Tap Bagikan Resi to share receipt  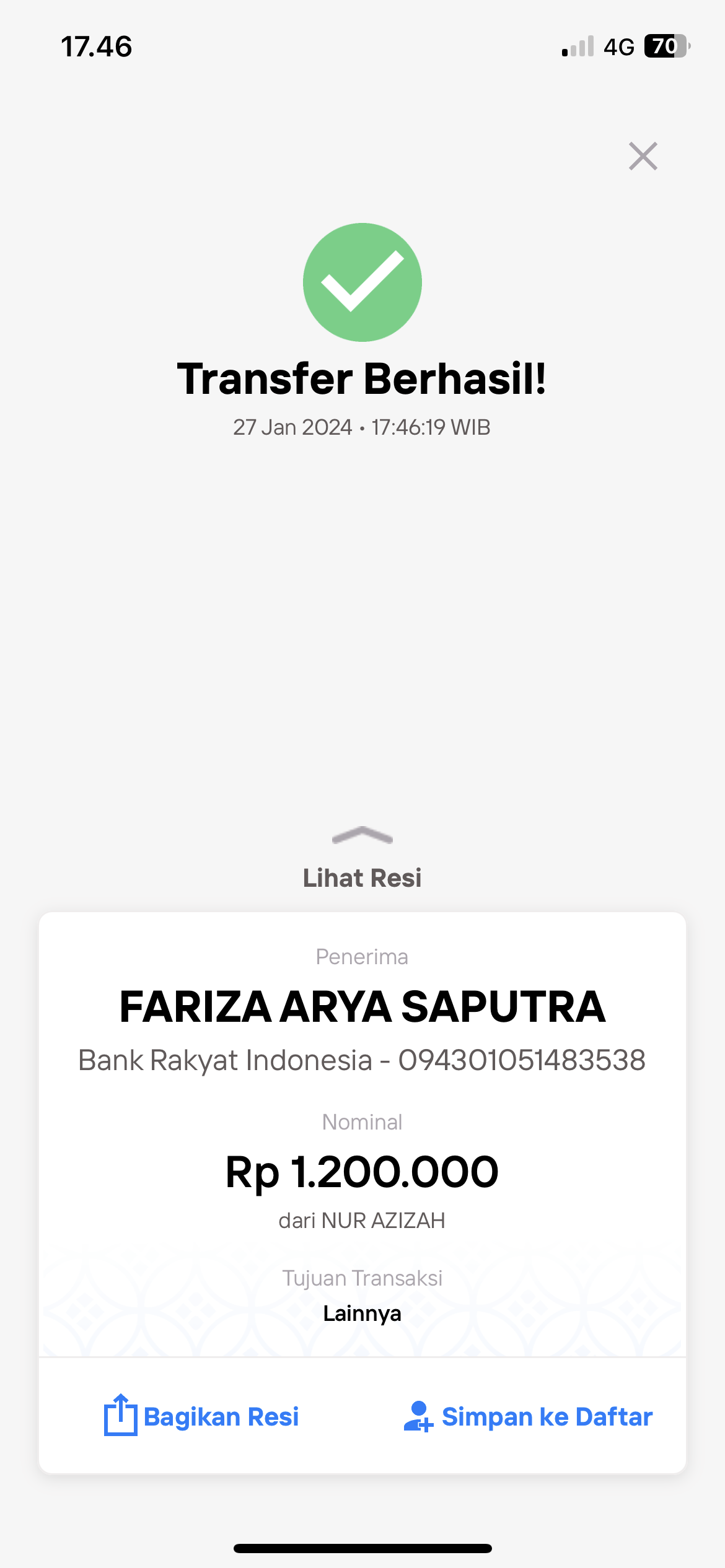[201, 1416]
